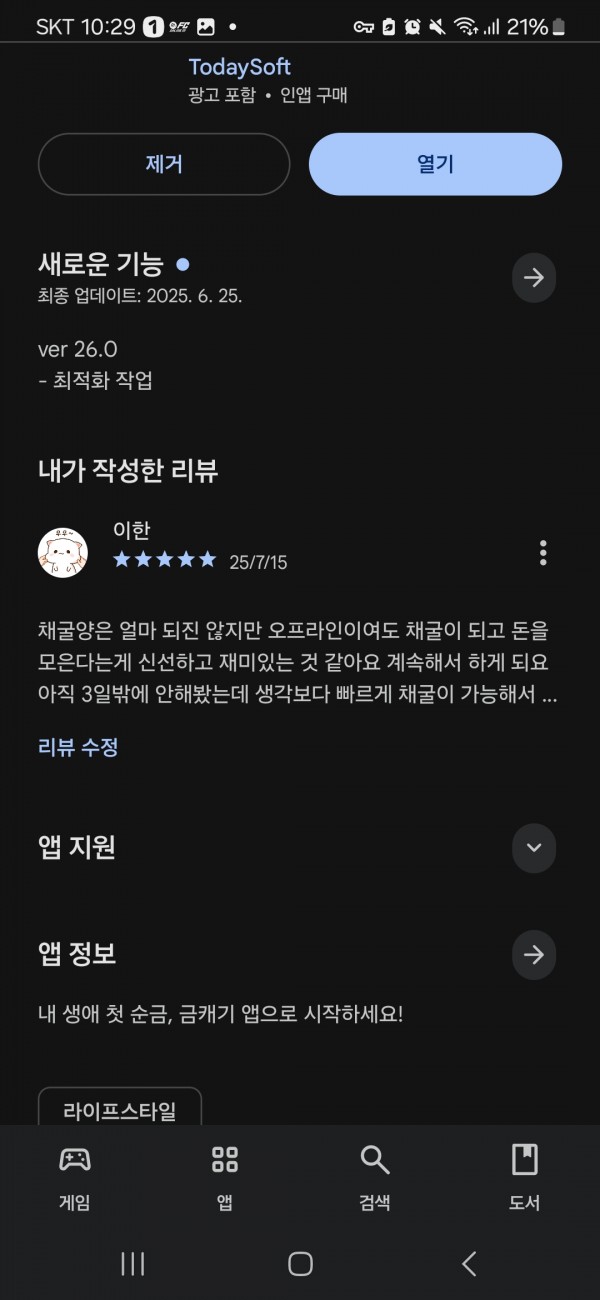
Task: Expand the 앱 지원 section
Action: point(534,848)
